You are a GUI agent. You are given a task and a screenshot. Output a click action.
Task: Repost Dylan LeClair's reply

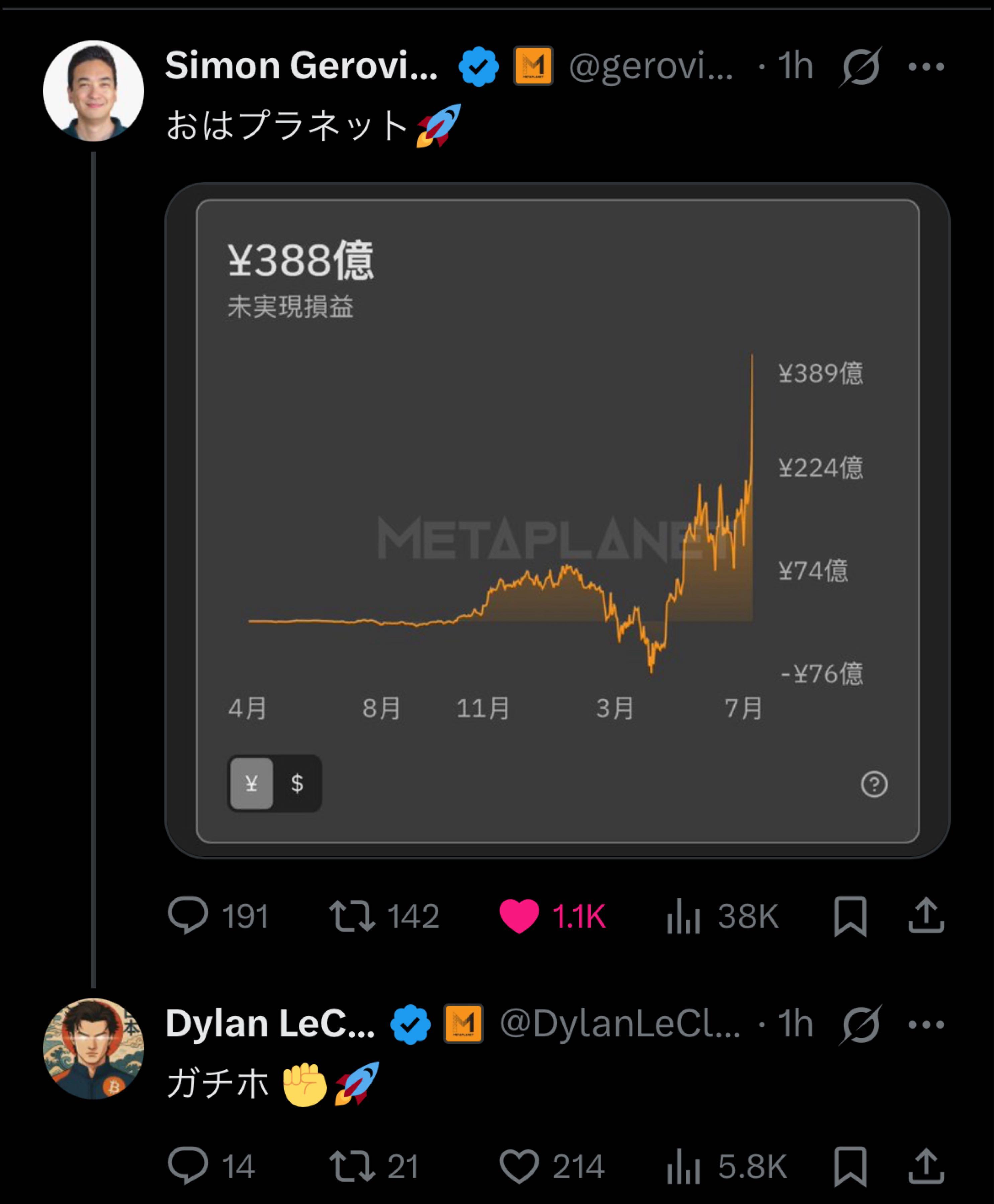coord(352,1166)
